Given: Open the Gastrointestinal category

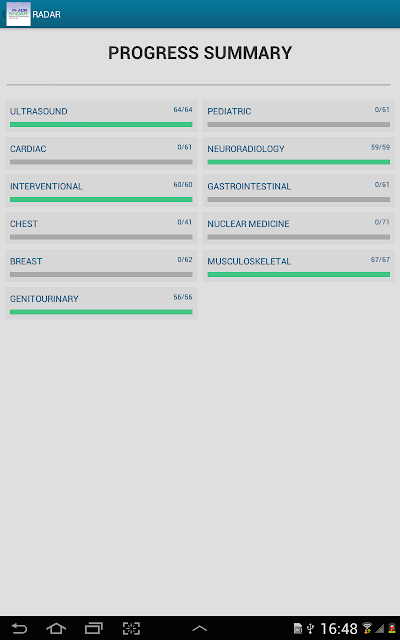Looking at the screenshot, I should point(299,191).
